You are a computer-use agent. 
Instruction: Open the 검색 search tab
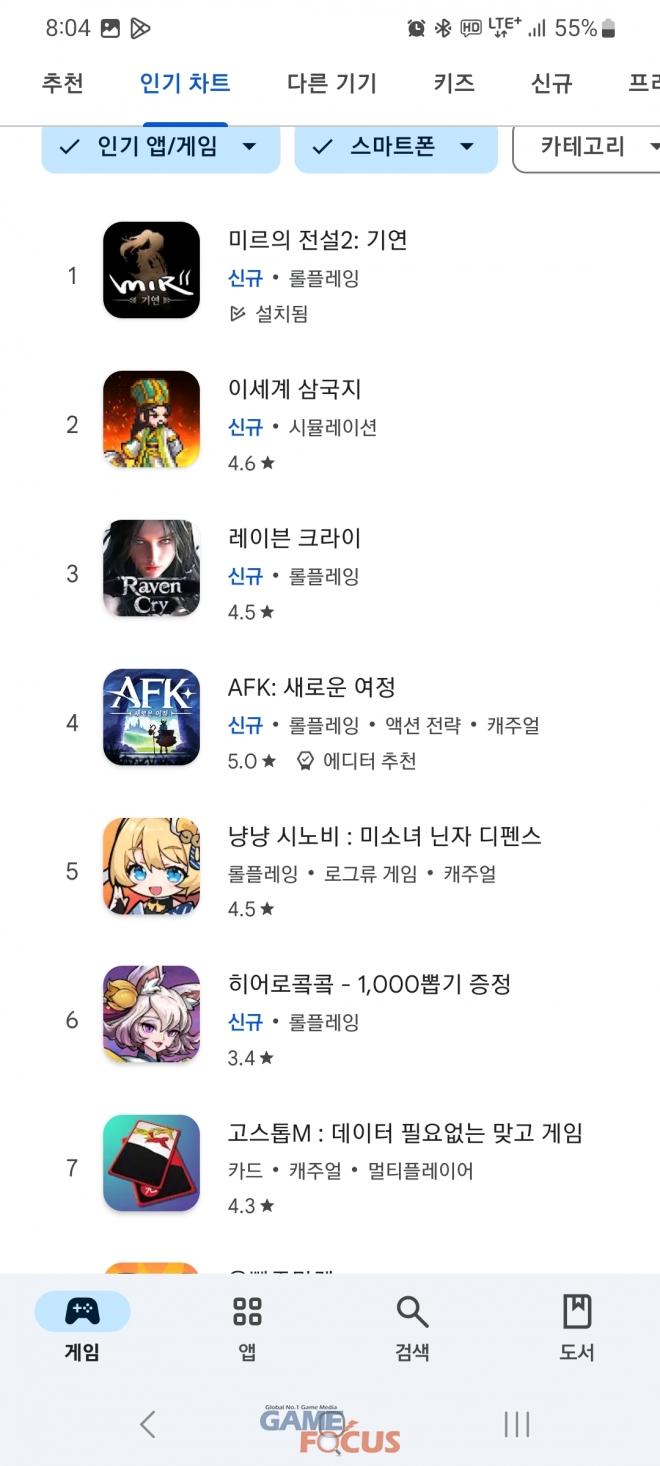click(412, 1329)
